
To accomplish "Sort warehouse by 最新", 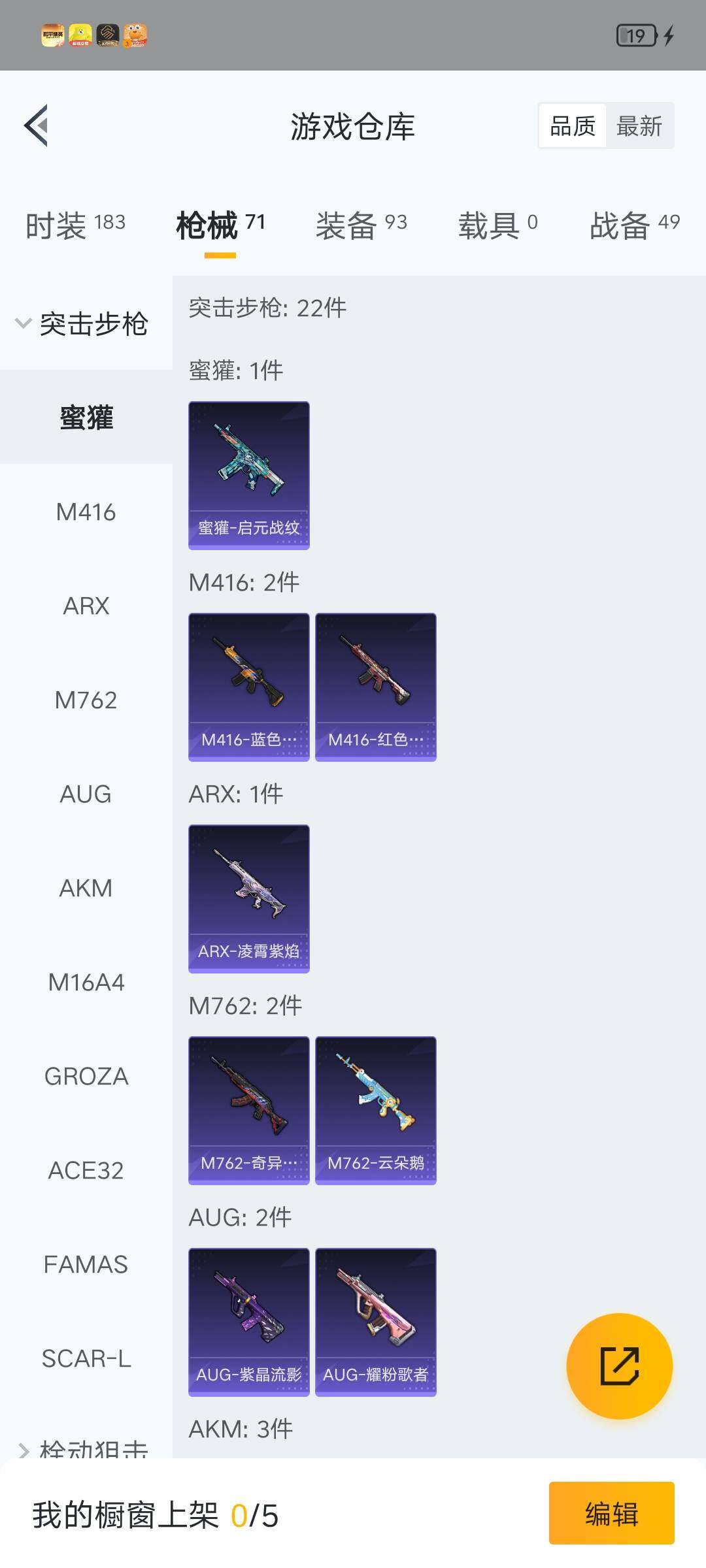I will pyautogui.click(x=639, y=126).
